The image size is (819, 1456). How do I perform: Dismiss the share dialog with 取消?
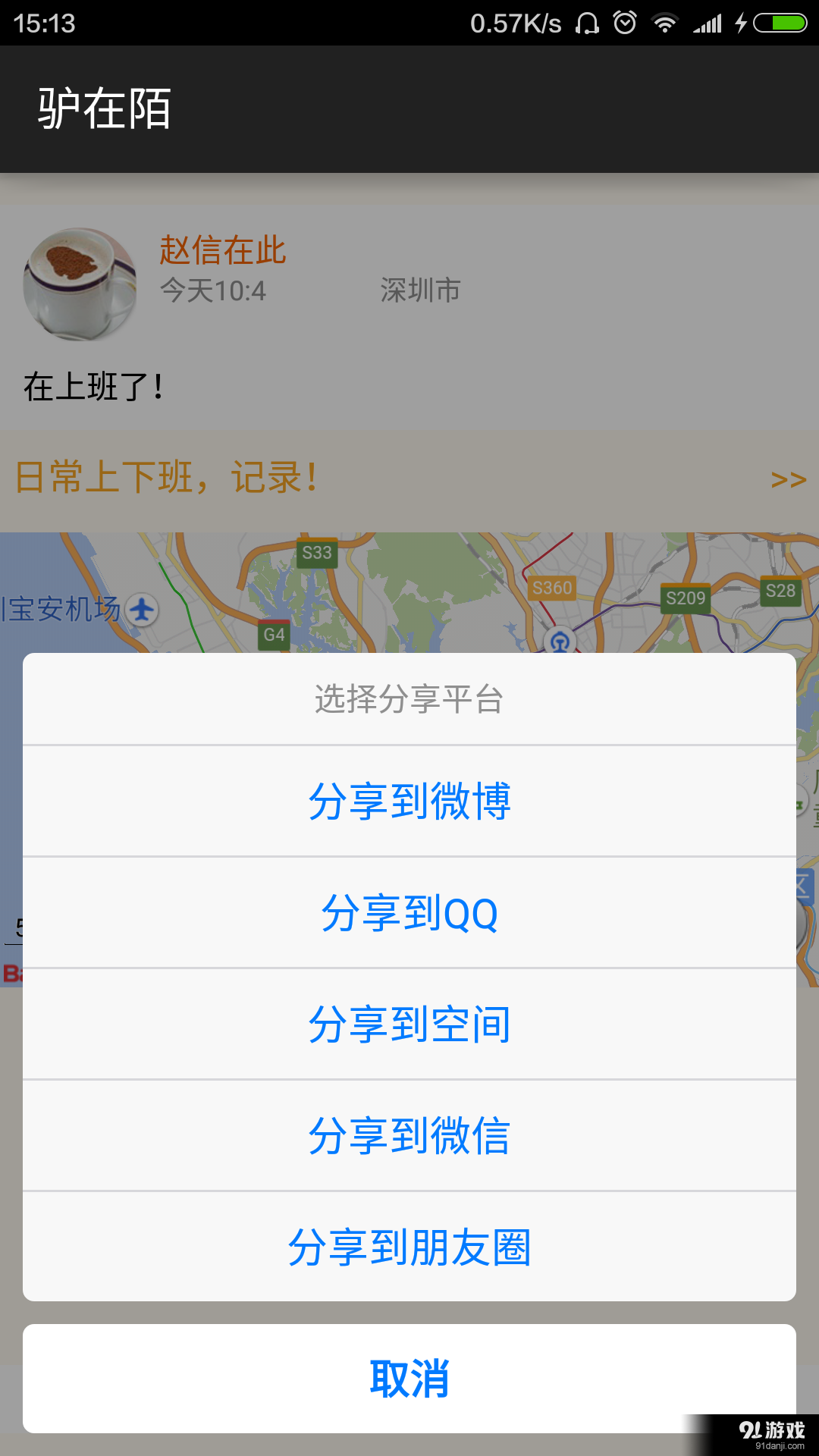pyautogui.click(x=409, y=1379)
